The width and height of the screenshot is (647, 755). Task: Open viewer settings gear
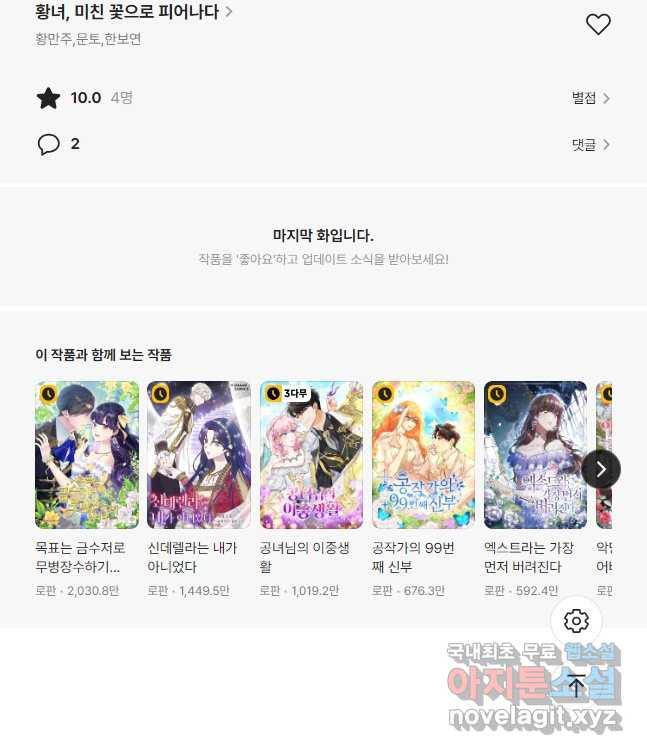[x=576, y=621]
